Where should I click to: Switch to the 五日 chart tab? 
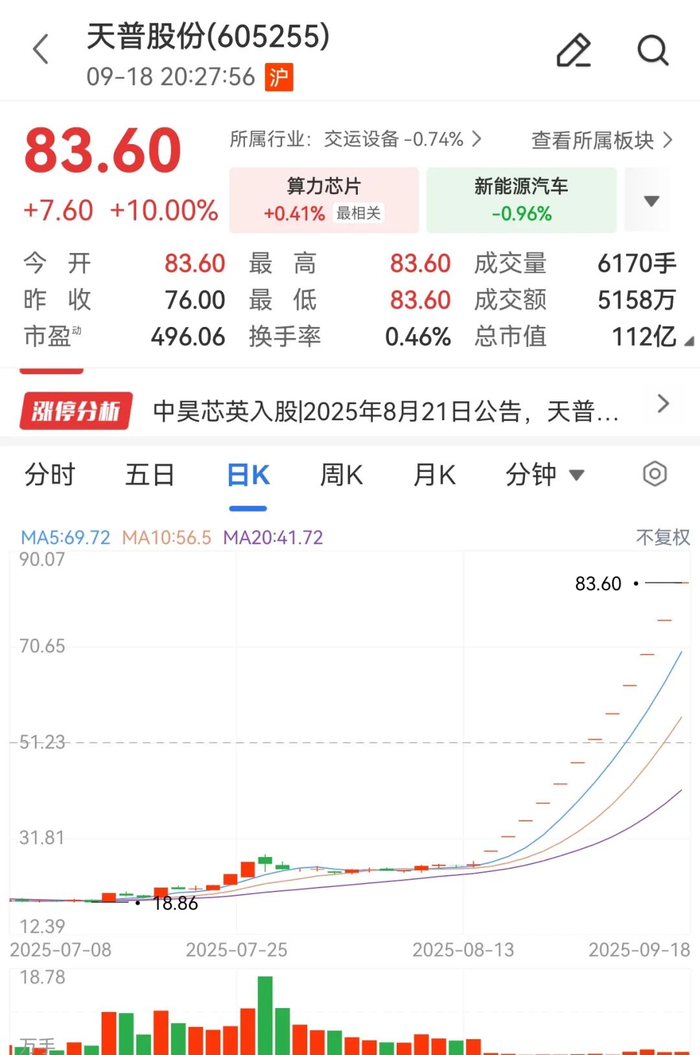pyautogui.click(x=150, y=474)
